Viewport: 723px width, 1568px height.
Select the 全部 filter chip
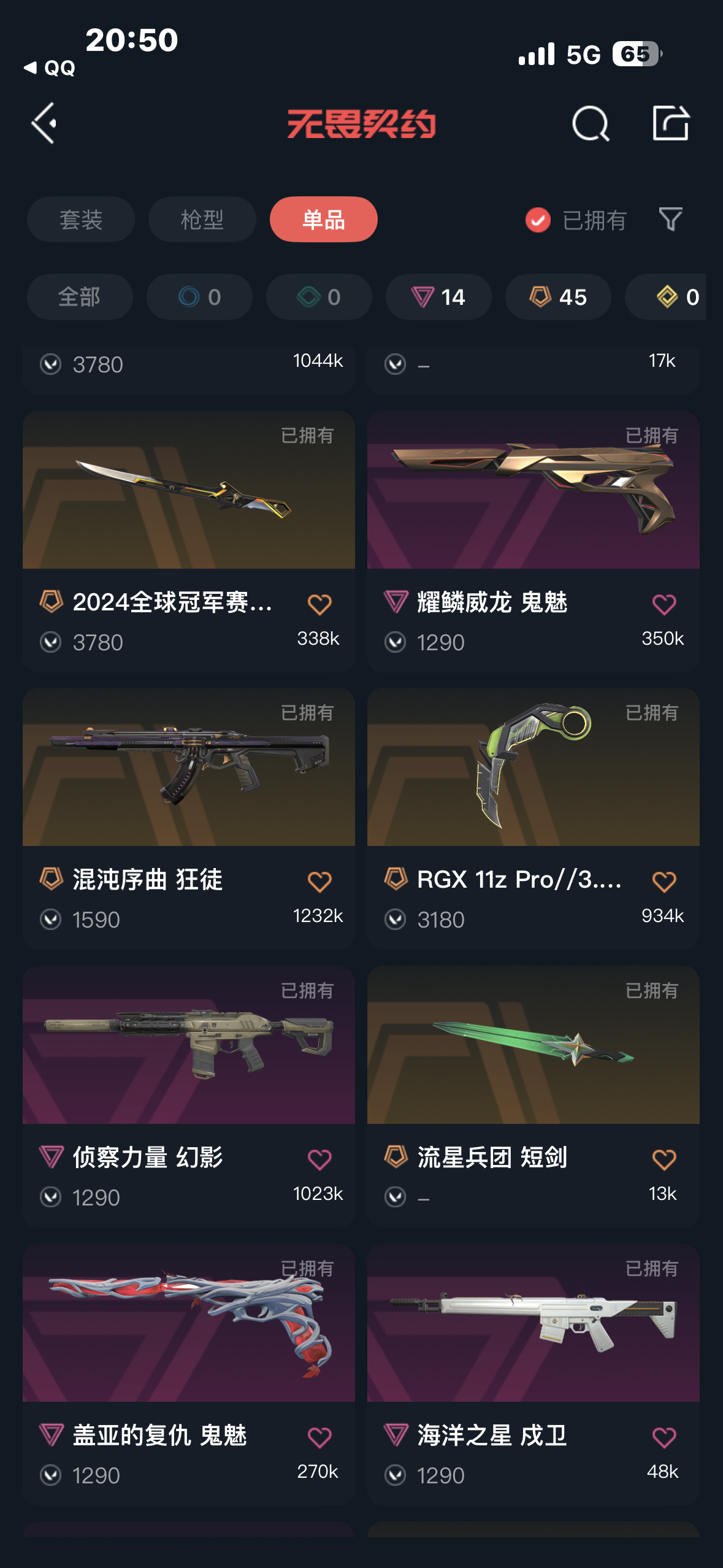80,297
